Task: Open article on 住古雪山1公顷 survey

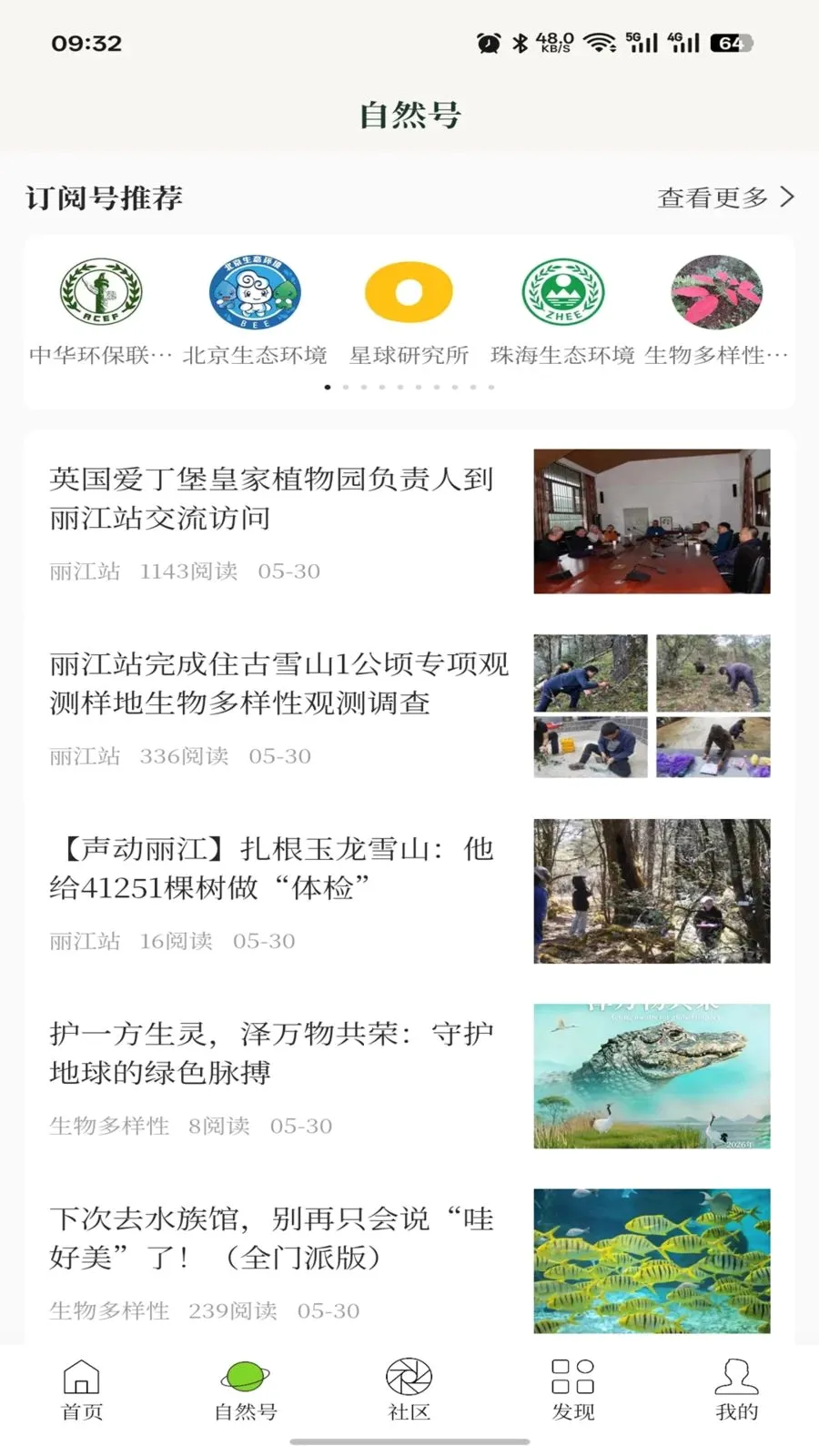Action: click(409, 706)
